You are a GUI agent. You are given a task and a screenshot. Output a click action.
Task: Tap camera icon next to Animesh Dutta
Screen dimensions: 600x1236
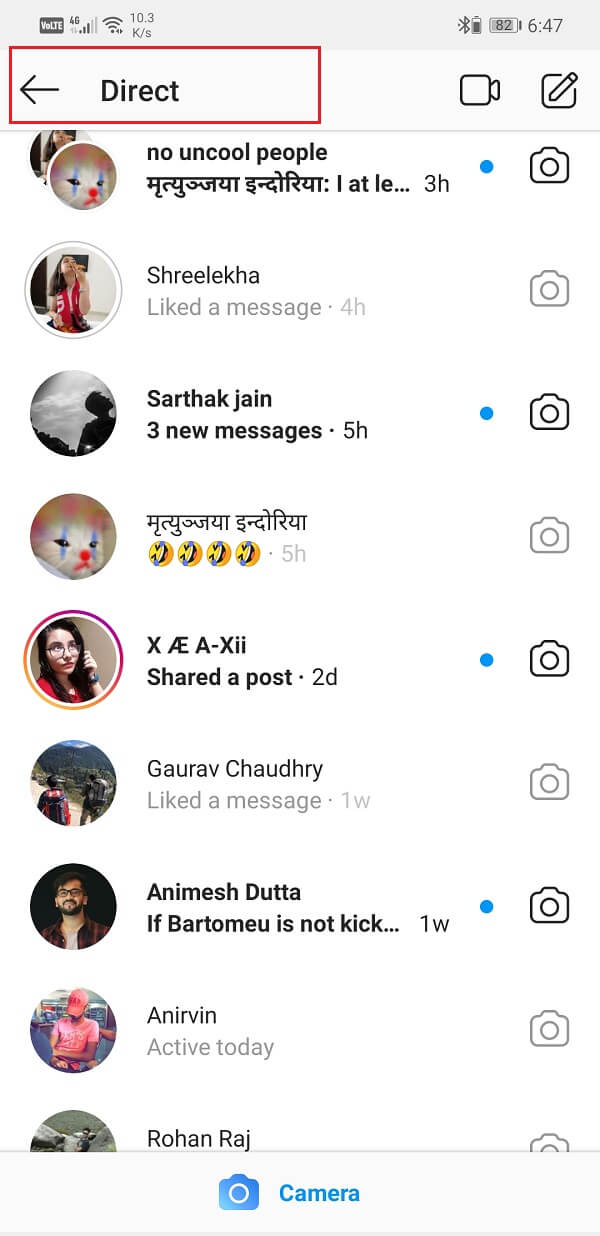pos(549,906)
